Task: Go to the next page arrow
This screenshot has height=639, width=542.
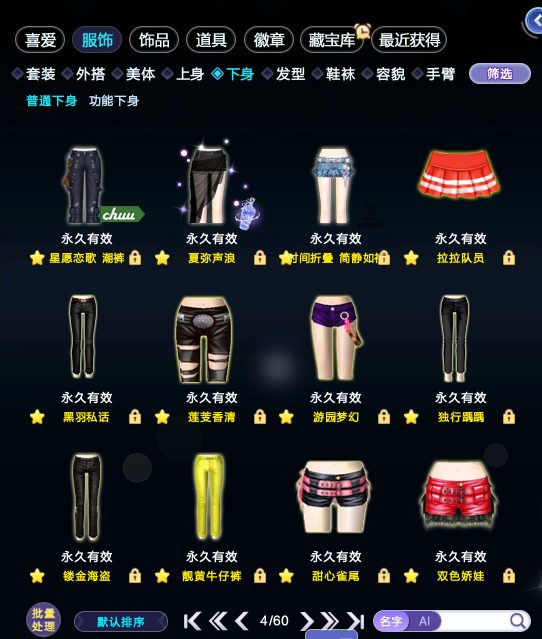Action: 306,621
